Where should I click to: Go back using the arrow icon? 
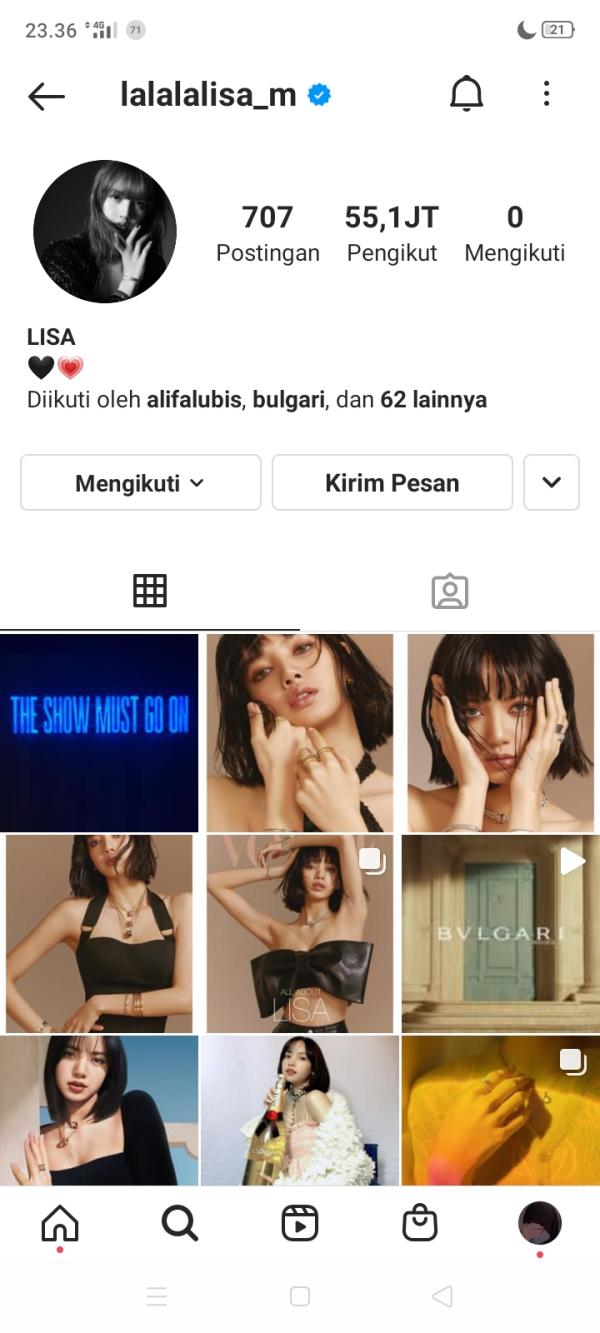pos(46,96)
